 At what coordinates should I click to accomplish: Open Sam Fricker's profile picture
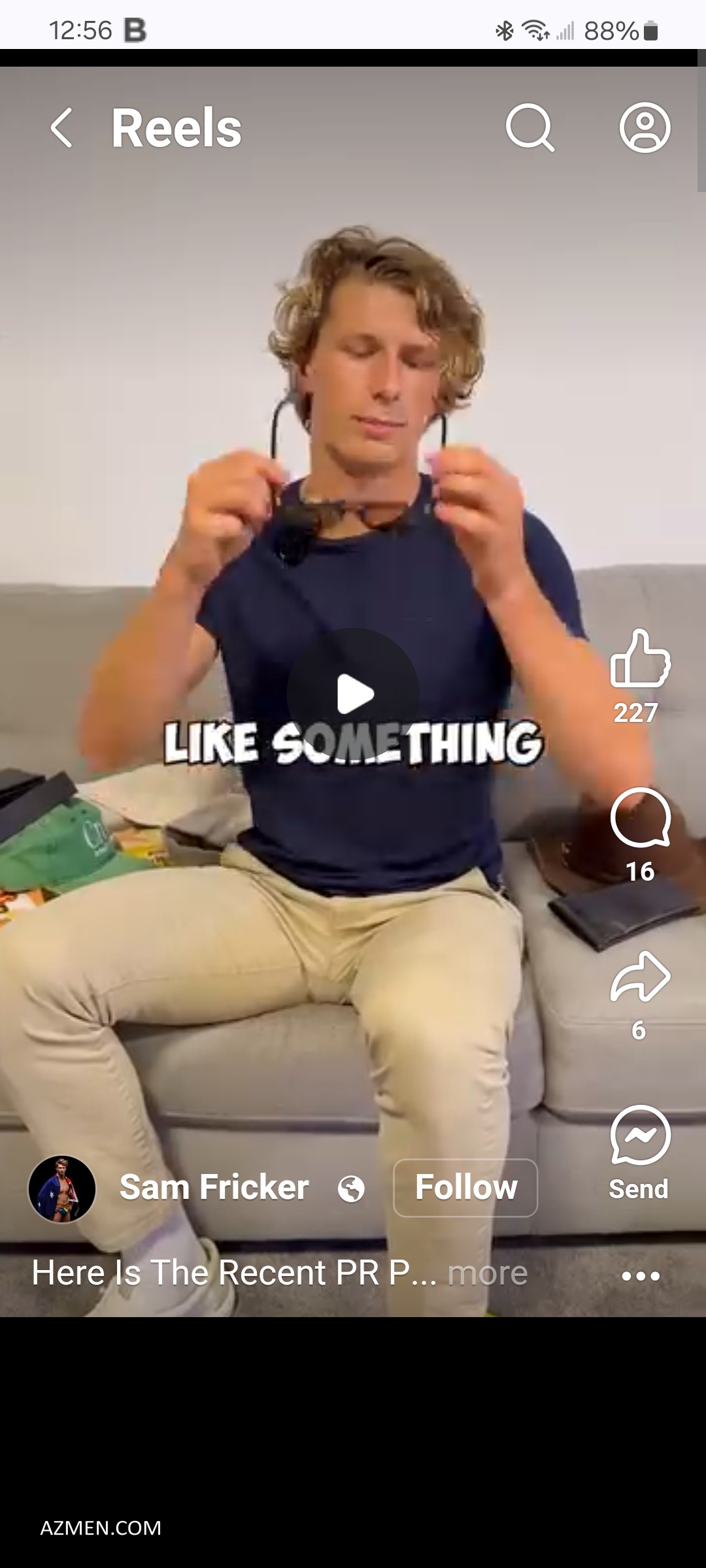coord(62,1189)
